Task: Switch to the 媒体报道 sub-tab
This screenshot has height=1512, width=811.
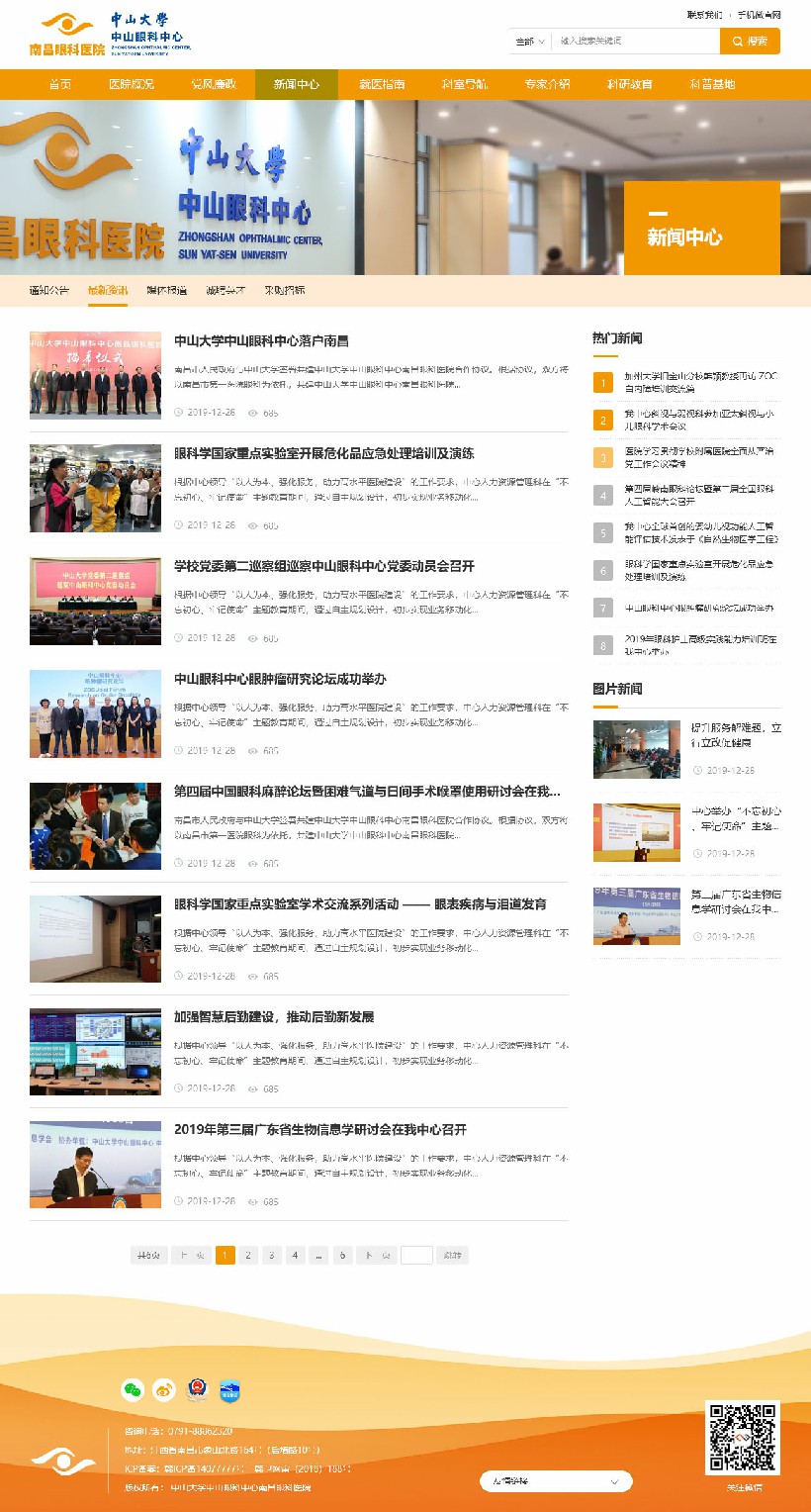Action: tap(166, 291)
